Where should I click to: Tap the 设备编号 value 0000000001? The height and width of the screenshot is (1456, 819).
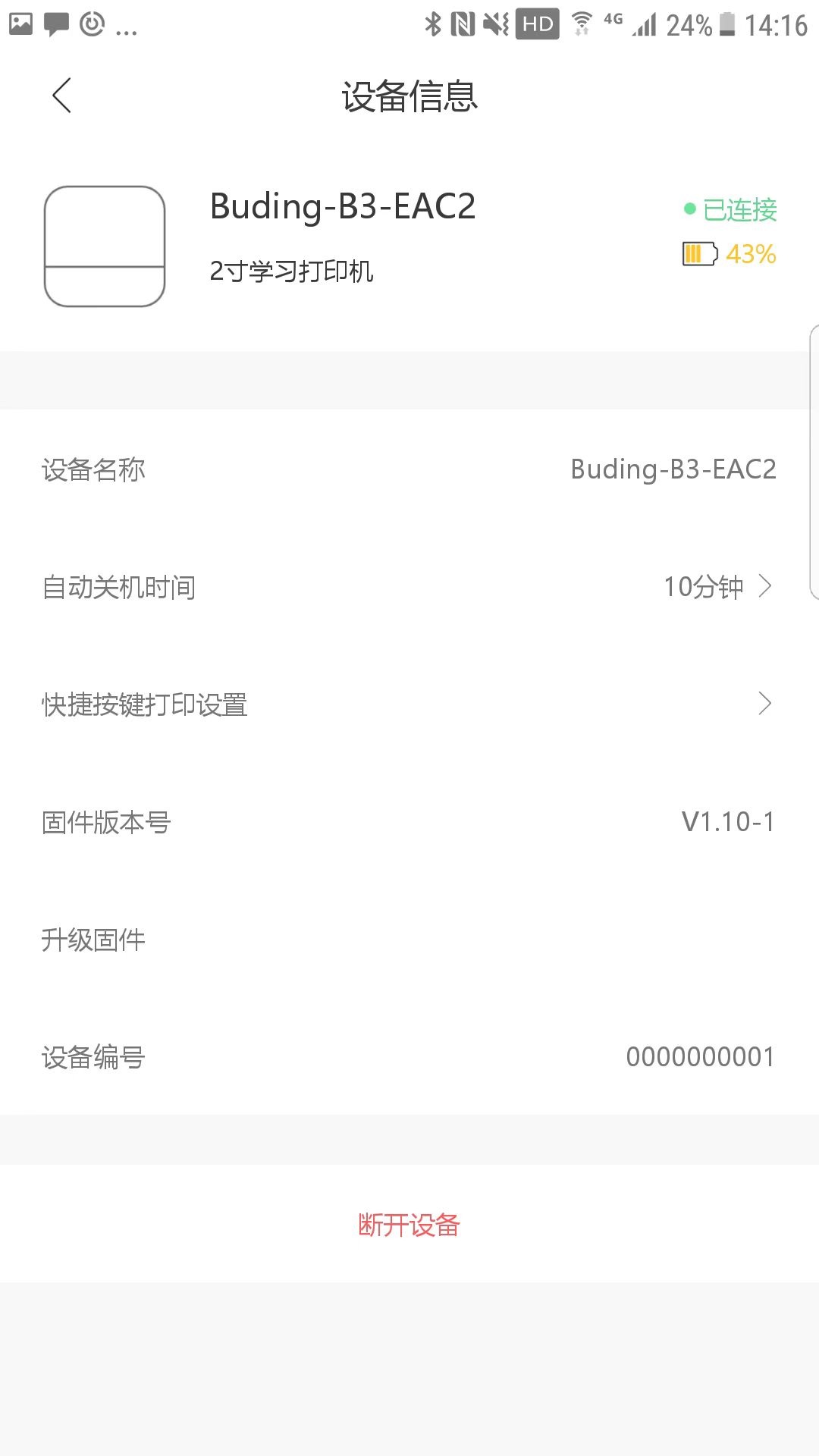coord(699,1056)
